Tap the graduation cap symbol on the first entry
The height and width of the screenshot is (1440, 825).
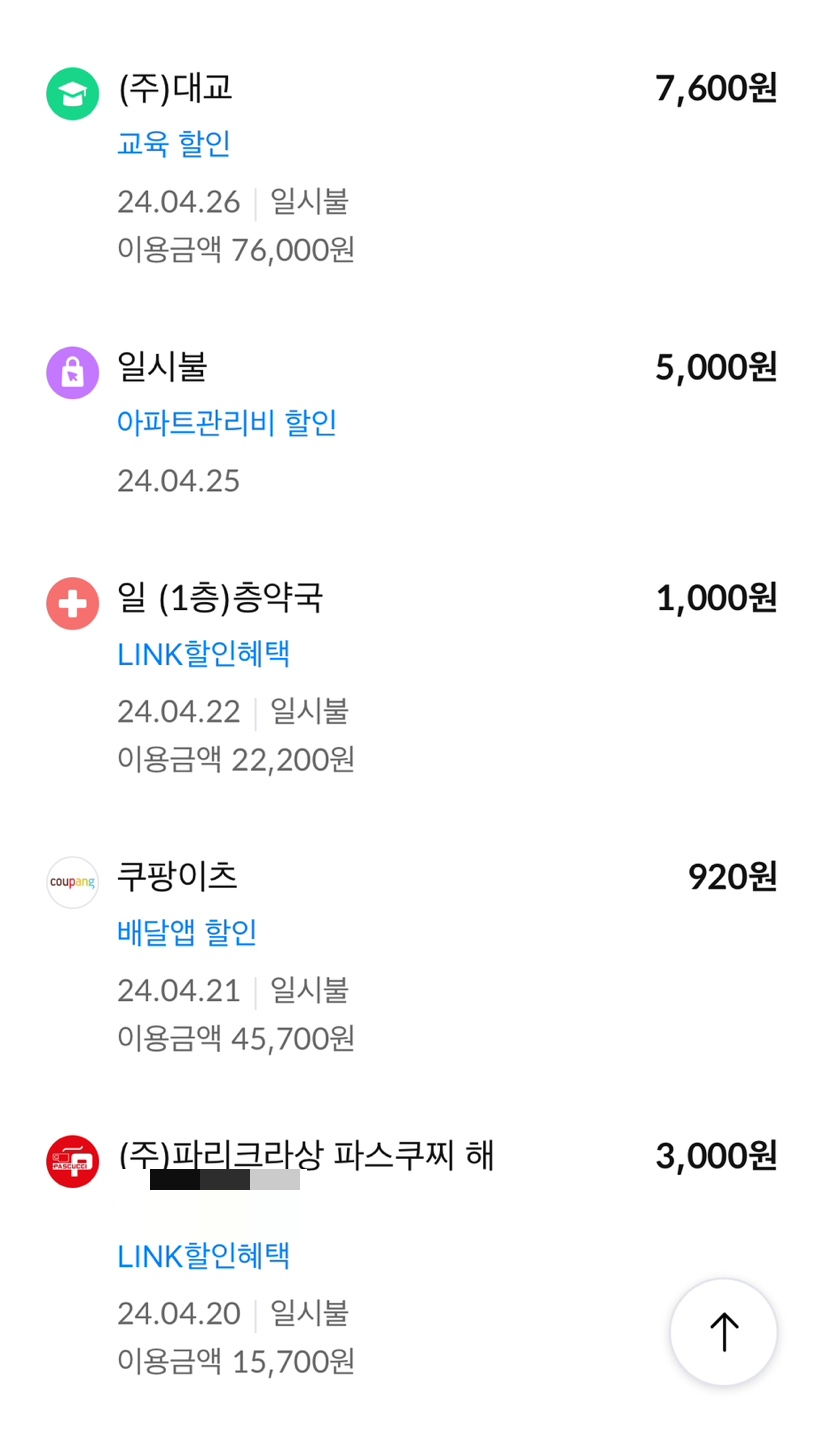71,93
